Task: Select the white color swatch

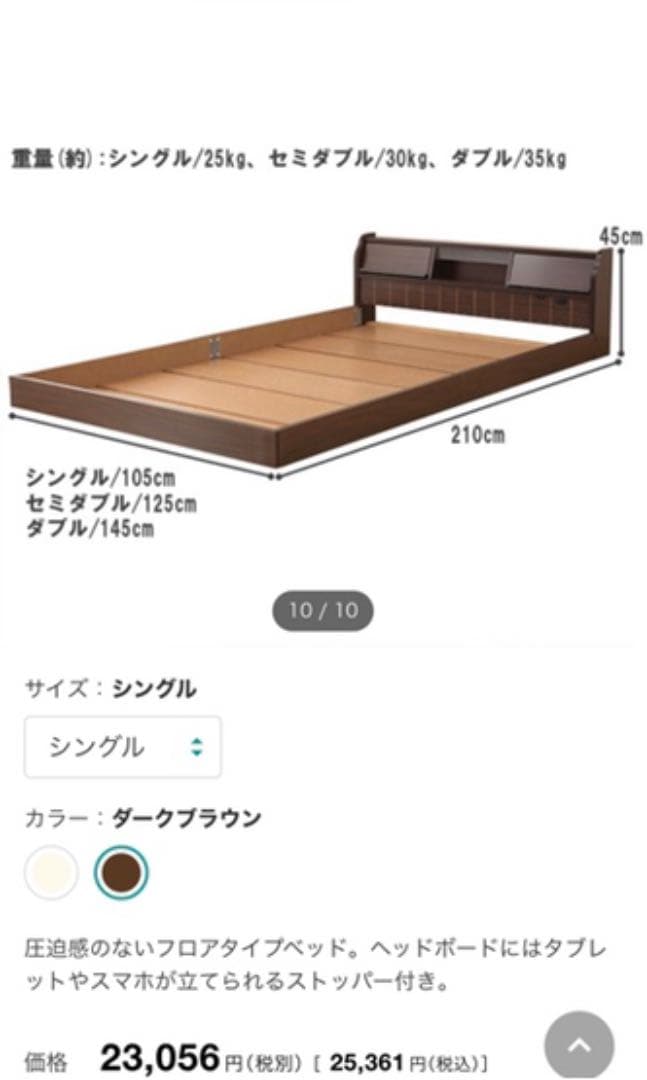Action: pyautogui.click(x=51, y=872)
